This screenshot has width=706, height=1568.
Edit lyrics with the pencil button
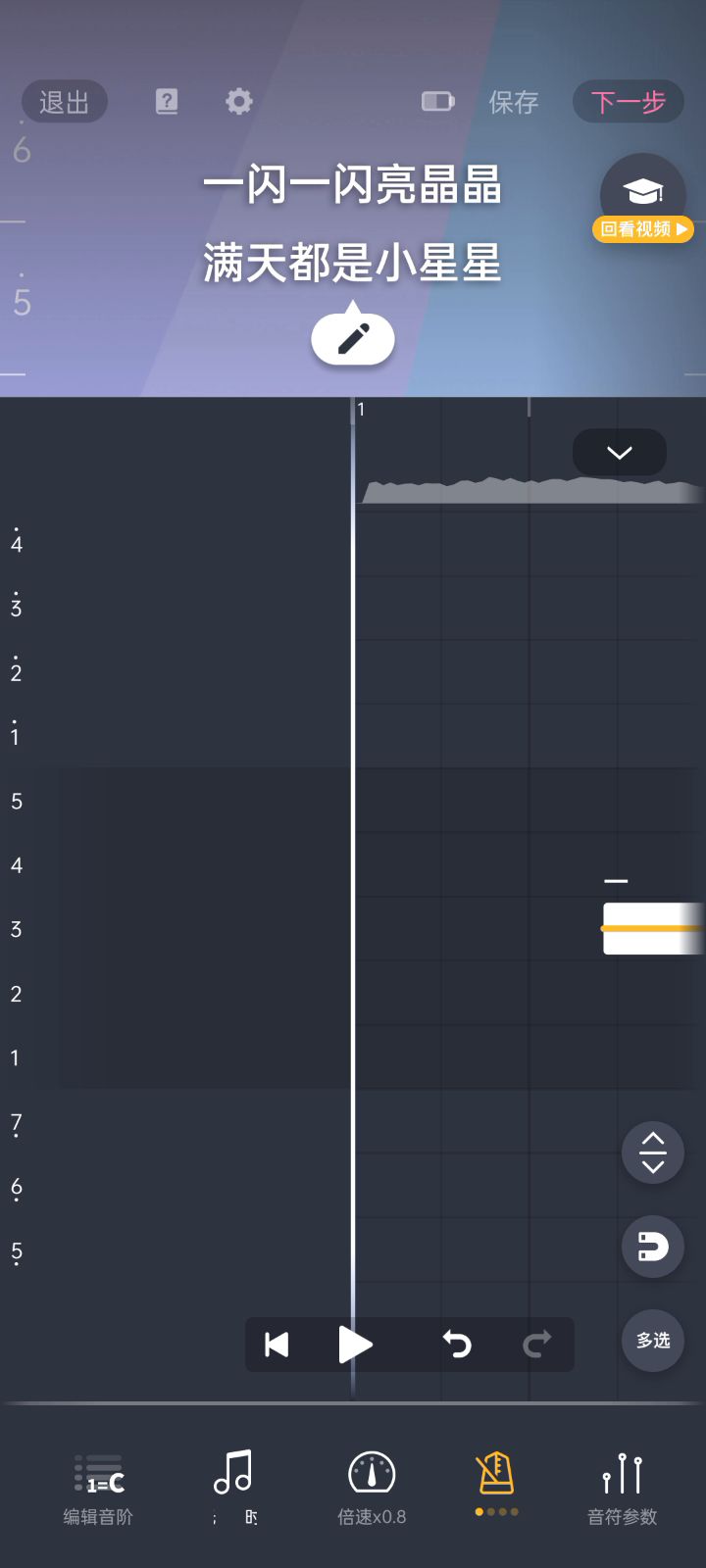(353, 339)
